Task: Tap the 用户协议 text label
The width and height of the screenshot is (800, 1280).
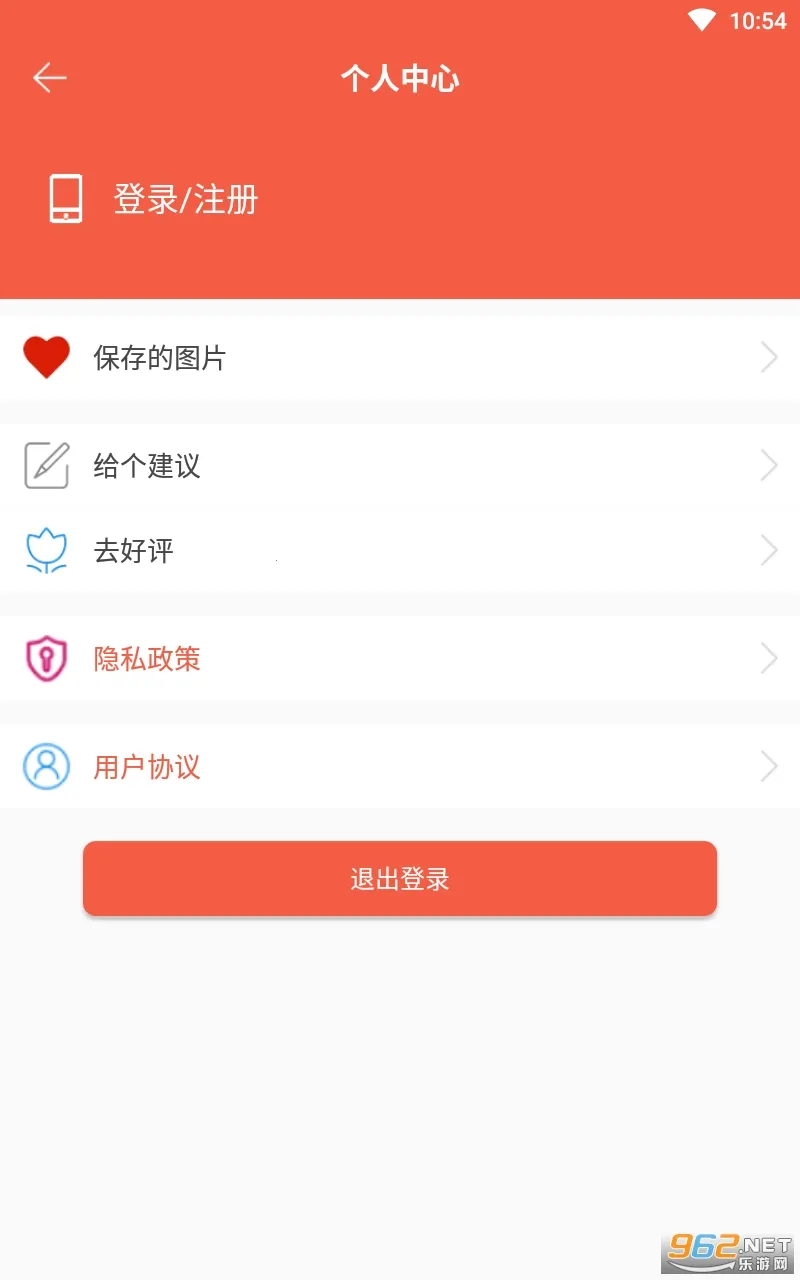Action: (x=146, y=766)
